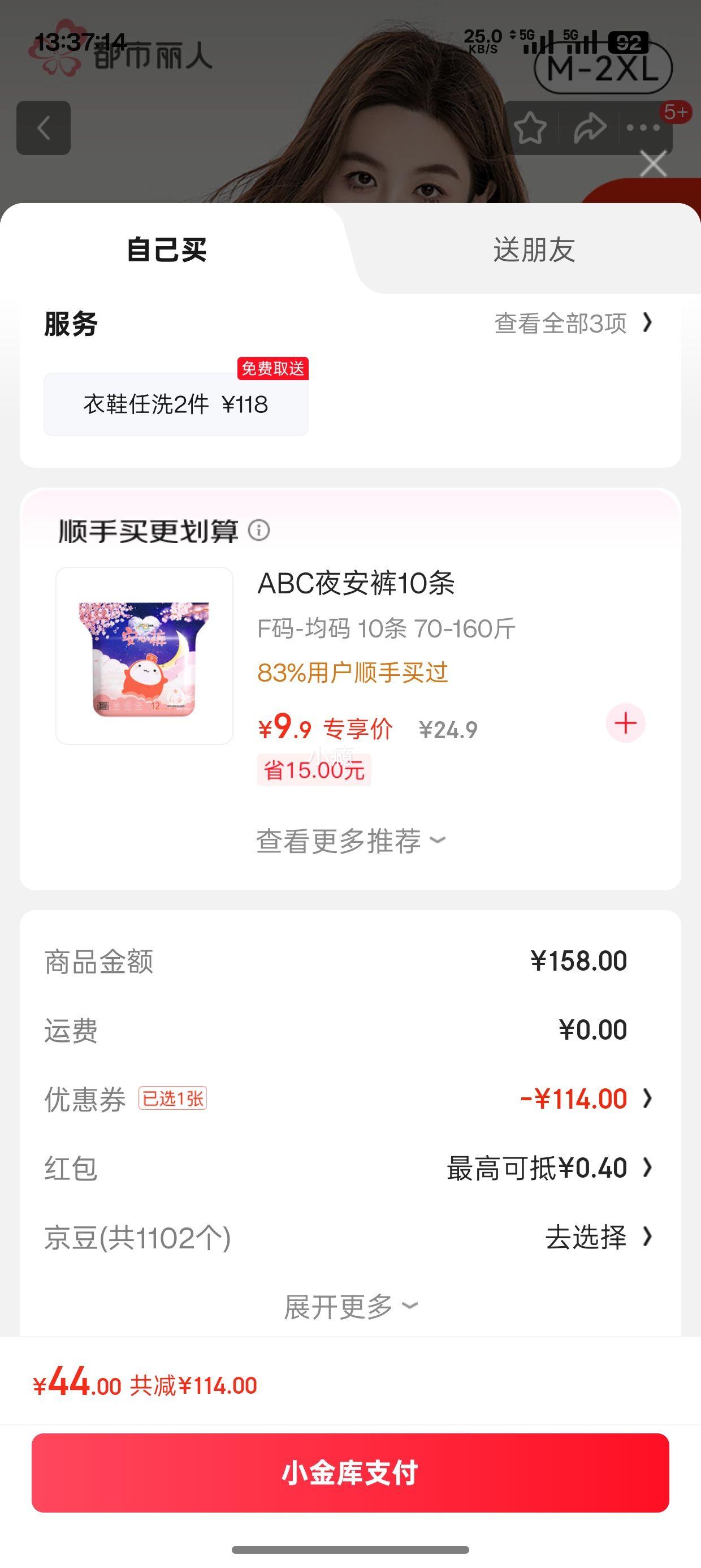
Task: Choose the 衣鞋任洗2件 ¥118 service
Action: click(176, 404)
